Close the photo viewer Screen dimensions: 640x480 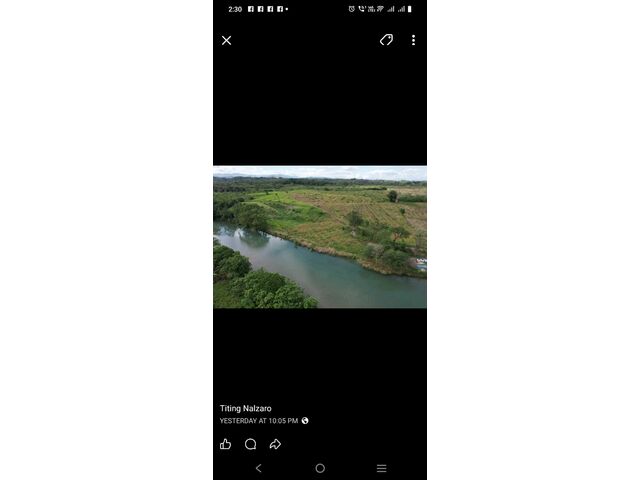pos(227,40)
